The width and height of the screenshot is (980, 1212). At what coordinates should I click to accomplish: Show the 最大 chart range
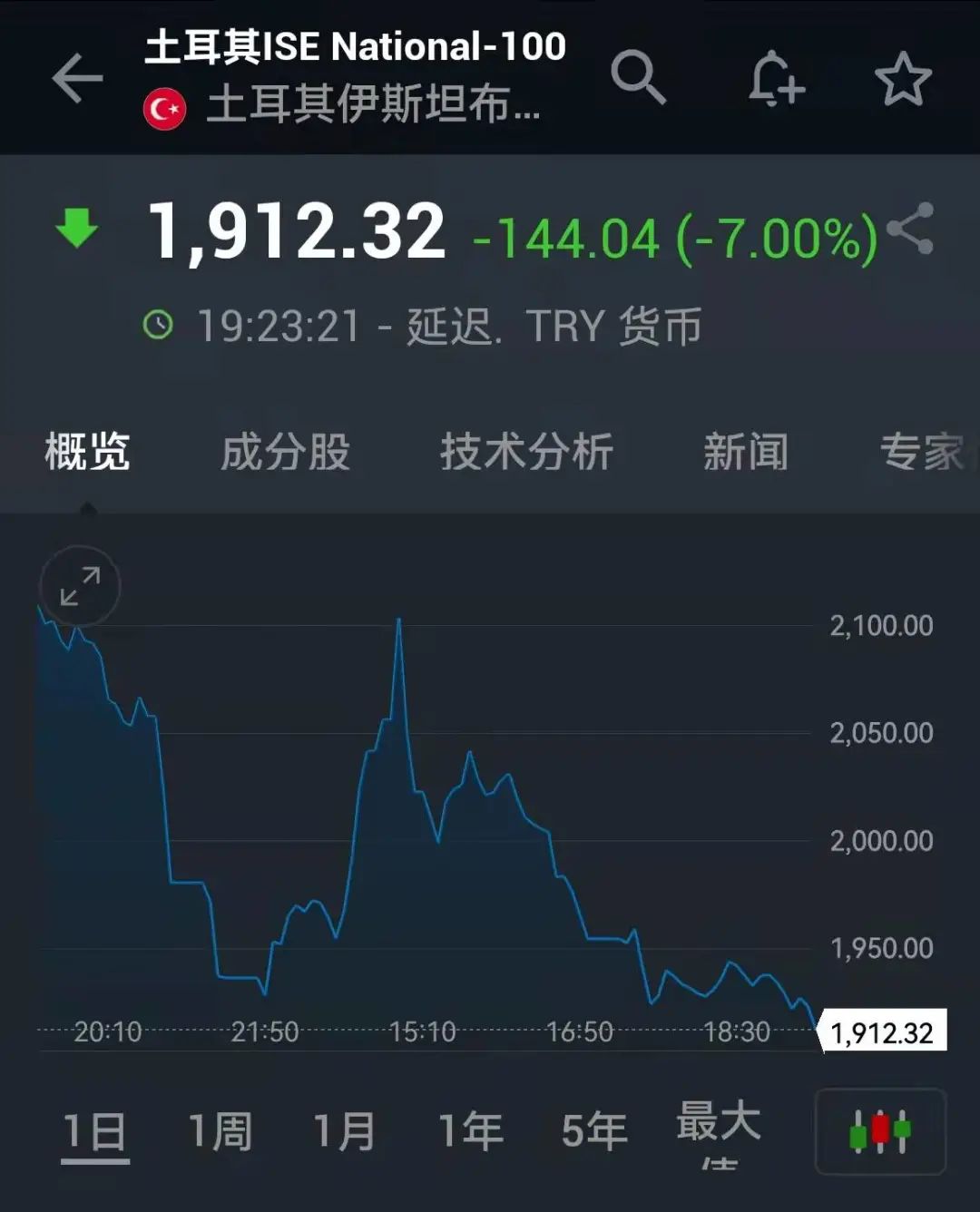coord(719,1123)
